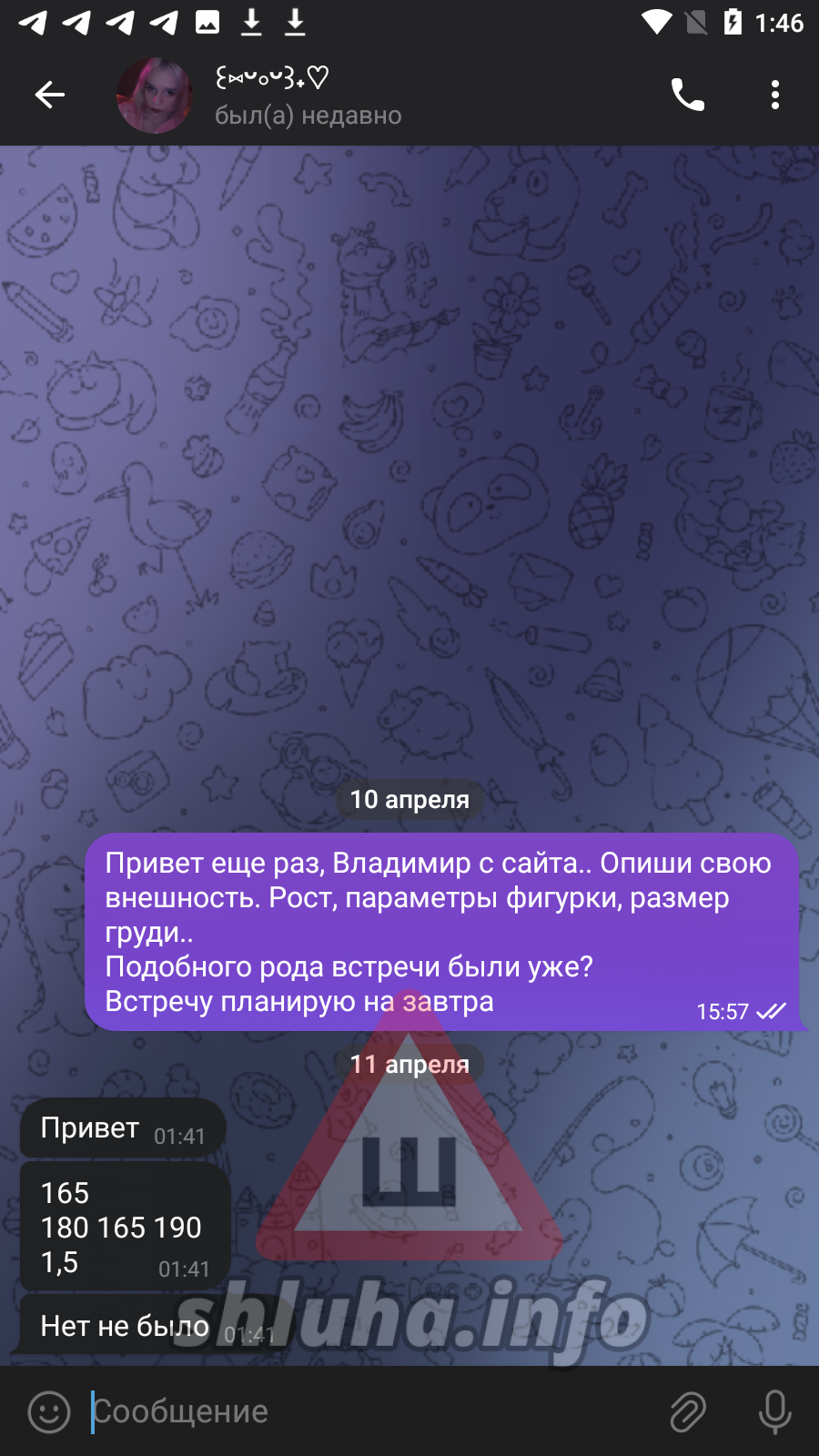Open the contact's profile photo
Image resolution: width=819 pixels, height=1456 pixels.
click(x=155, y=96)
